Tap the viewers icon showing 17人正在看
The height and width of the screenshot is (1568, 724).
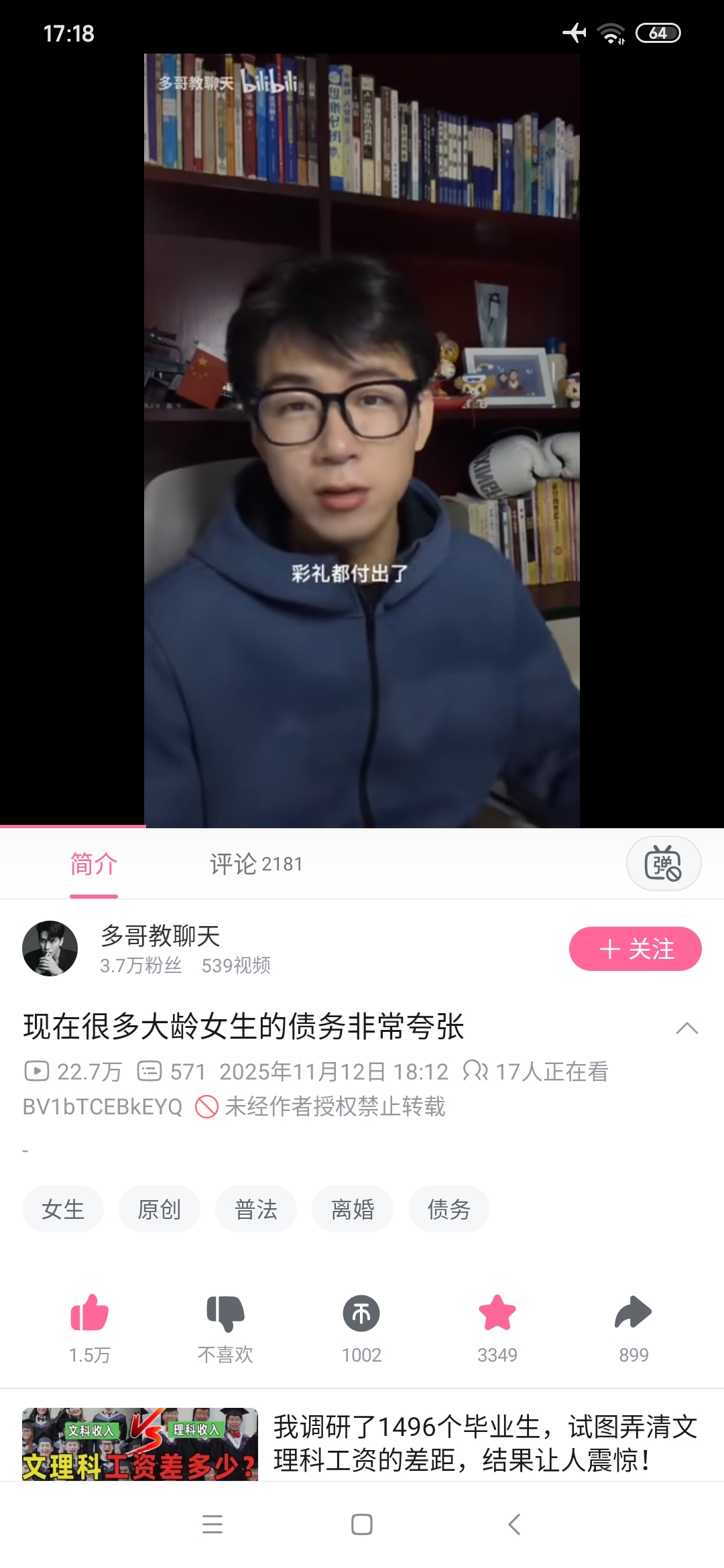[x=479, y=1070]
